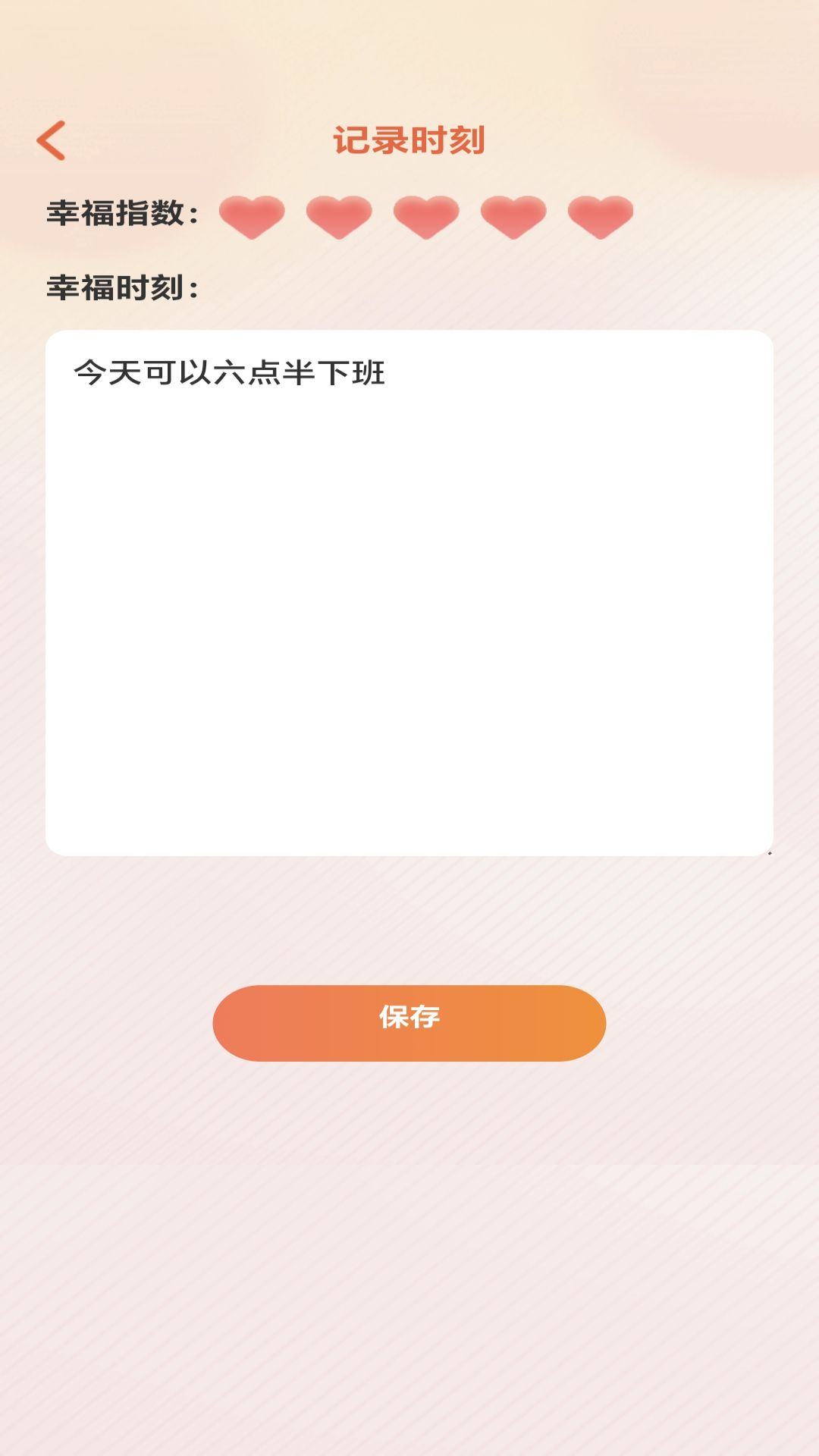Screen dimensions: 819x1456
Task: Select the fourth heart icon
Action: 512,215
